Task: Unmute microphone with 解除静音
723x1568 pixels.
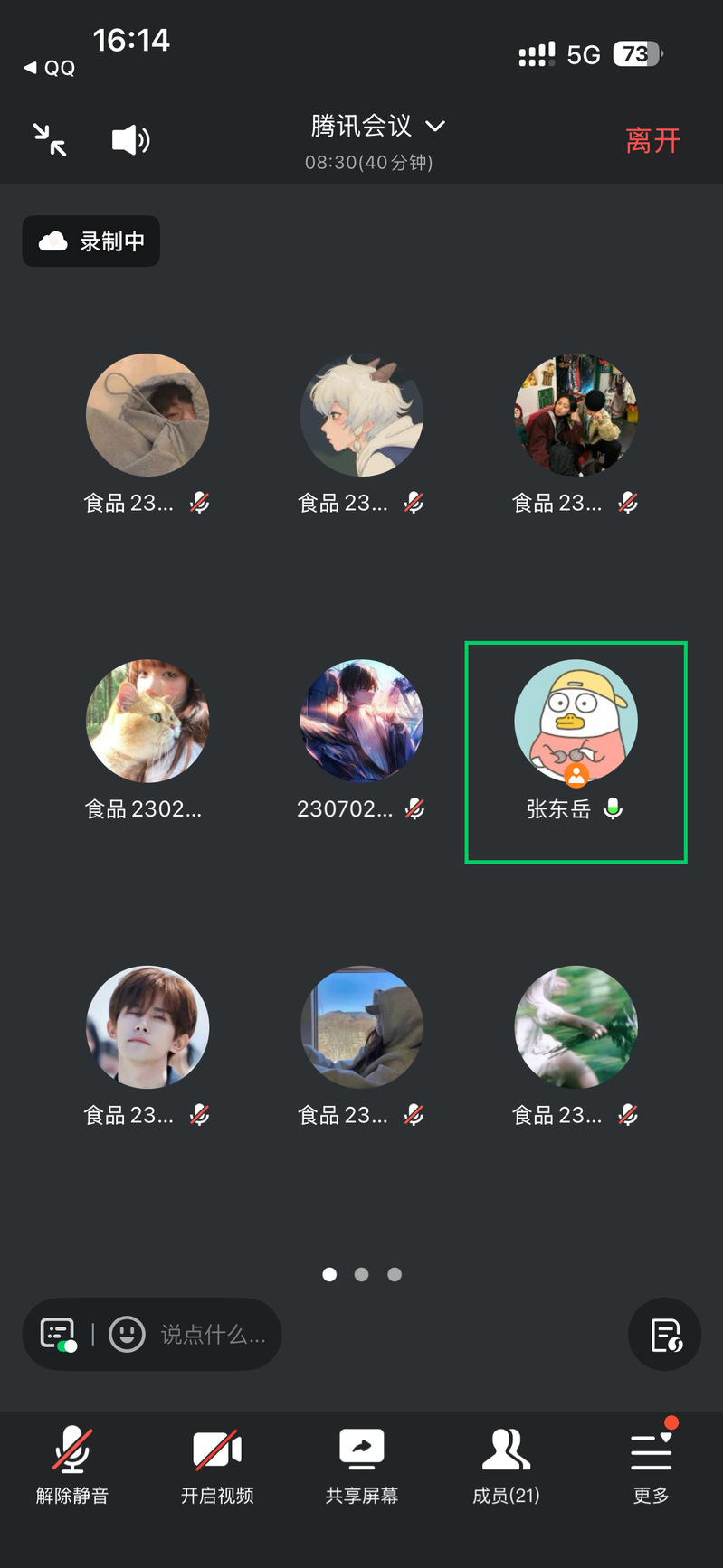Action: coord(72,1465)
